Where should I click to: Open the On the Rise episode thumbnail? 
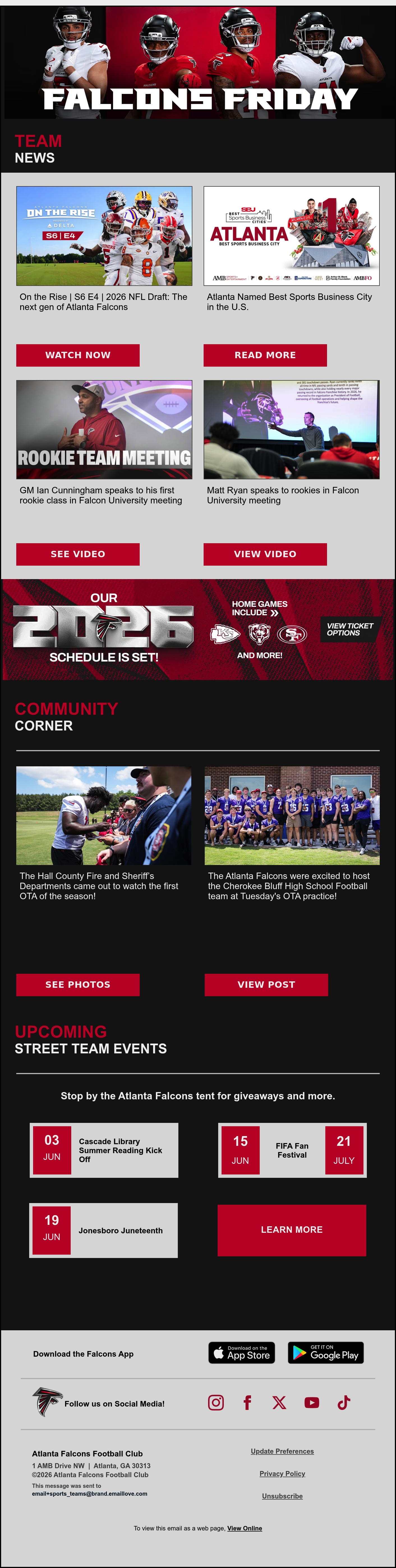104,235
